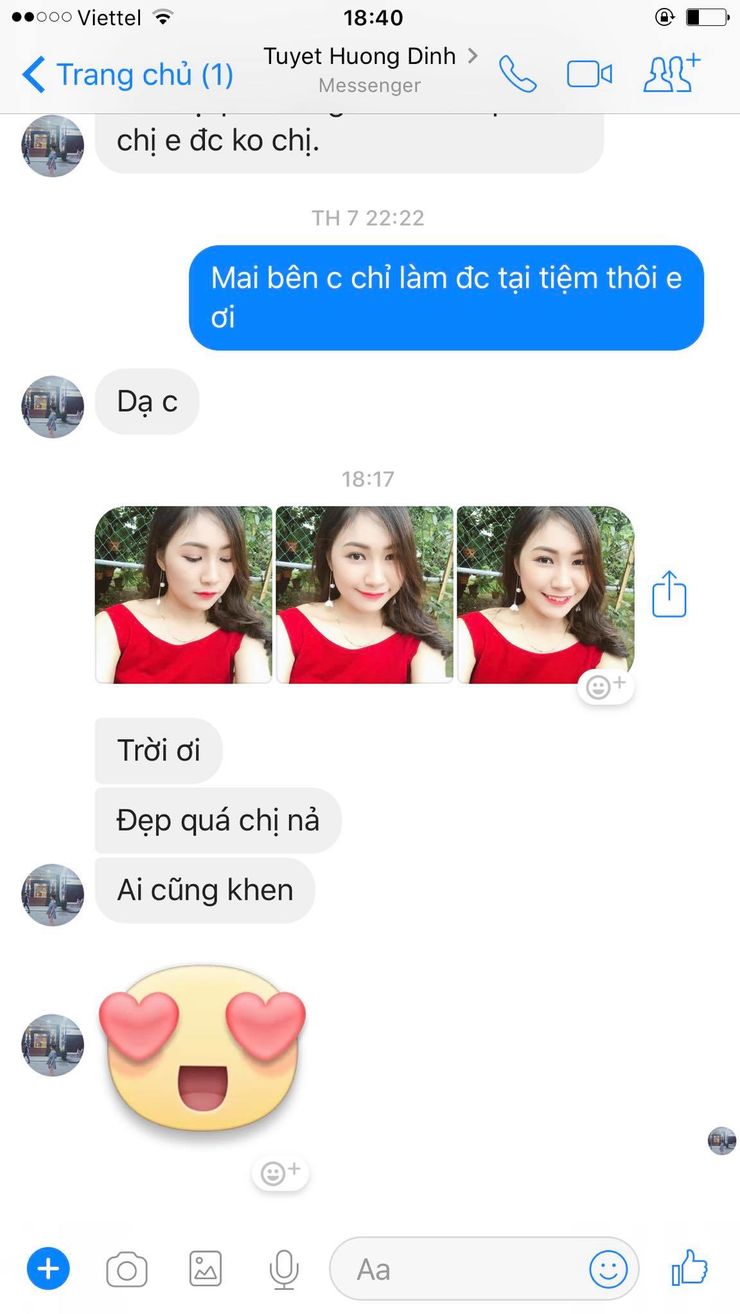Open the middle photo in the message
Screen dimensions: 740x1314
(364, 595)
